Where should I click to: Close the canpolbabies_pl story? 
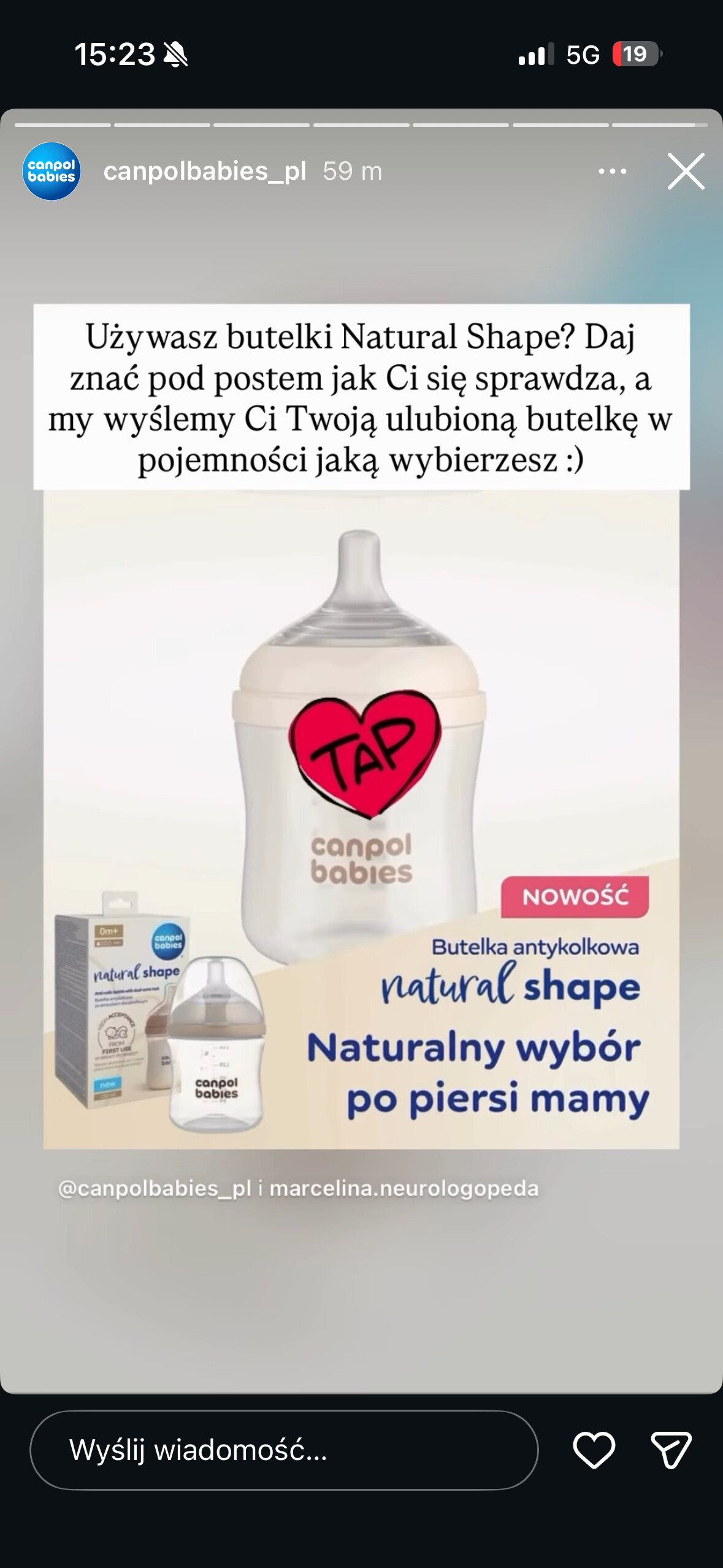(686, 171)
